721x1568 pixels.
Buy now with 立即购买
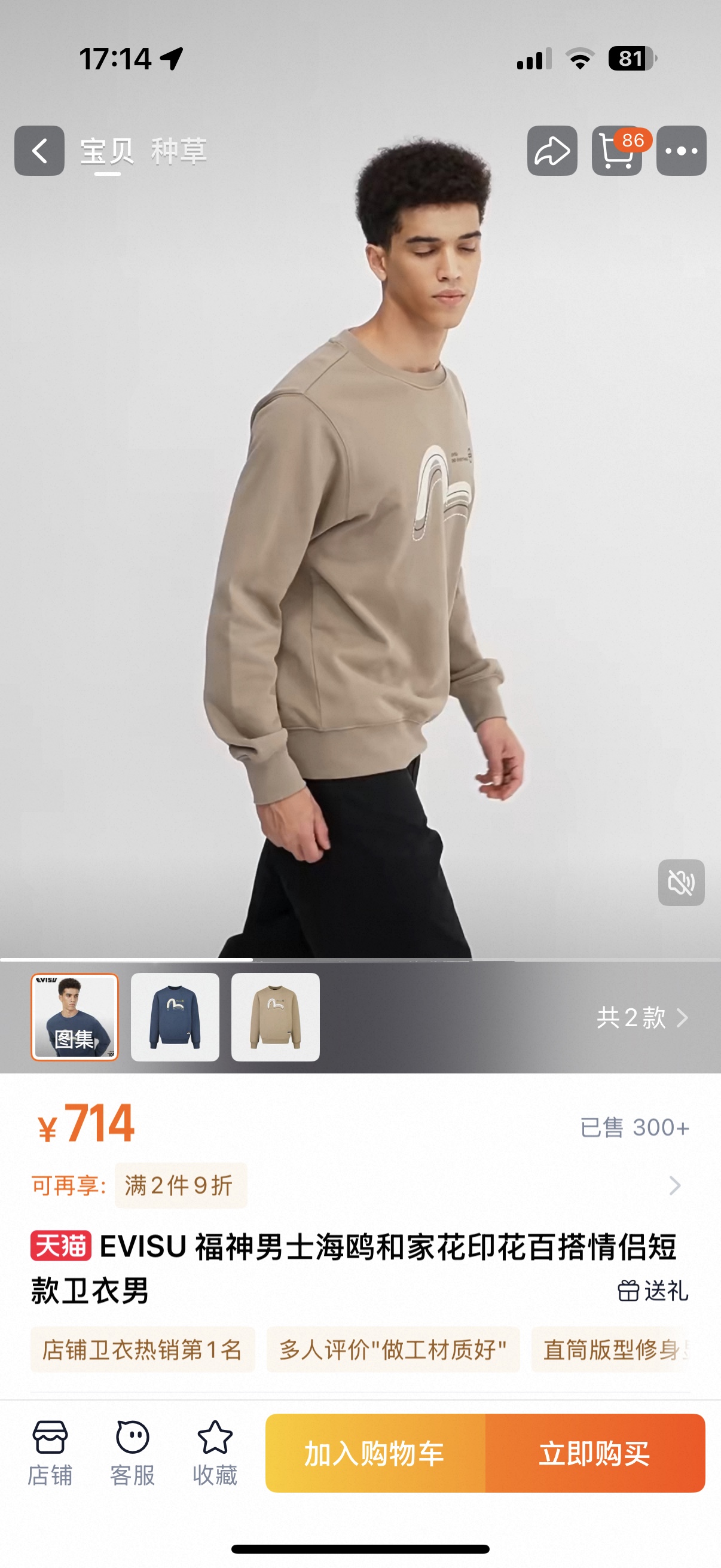(x=594, y=1453)
